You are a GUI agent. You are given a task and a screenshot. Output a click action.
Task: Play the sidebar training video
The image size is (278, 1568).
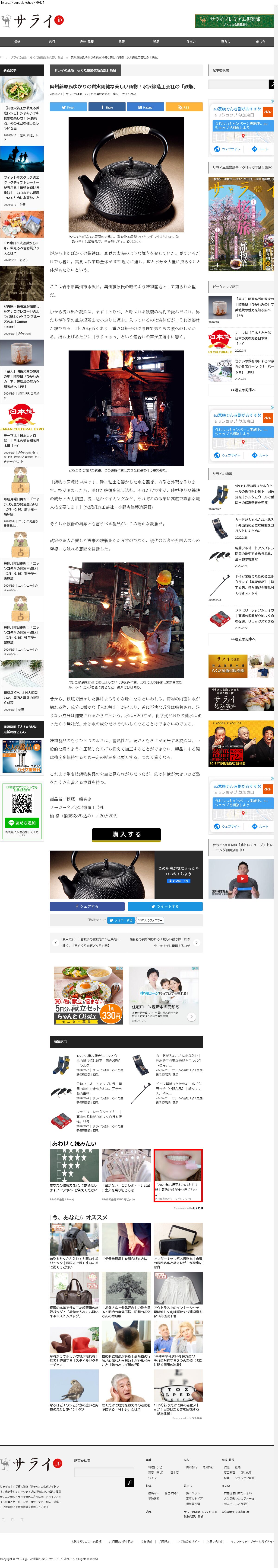241,878
